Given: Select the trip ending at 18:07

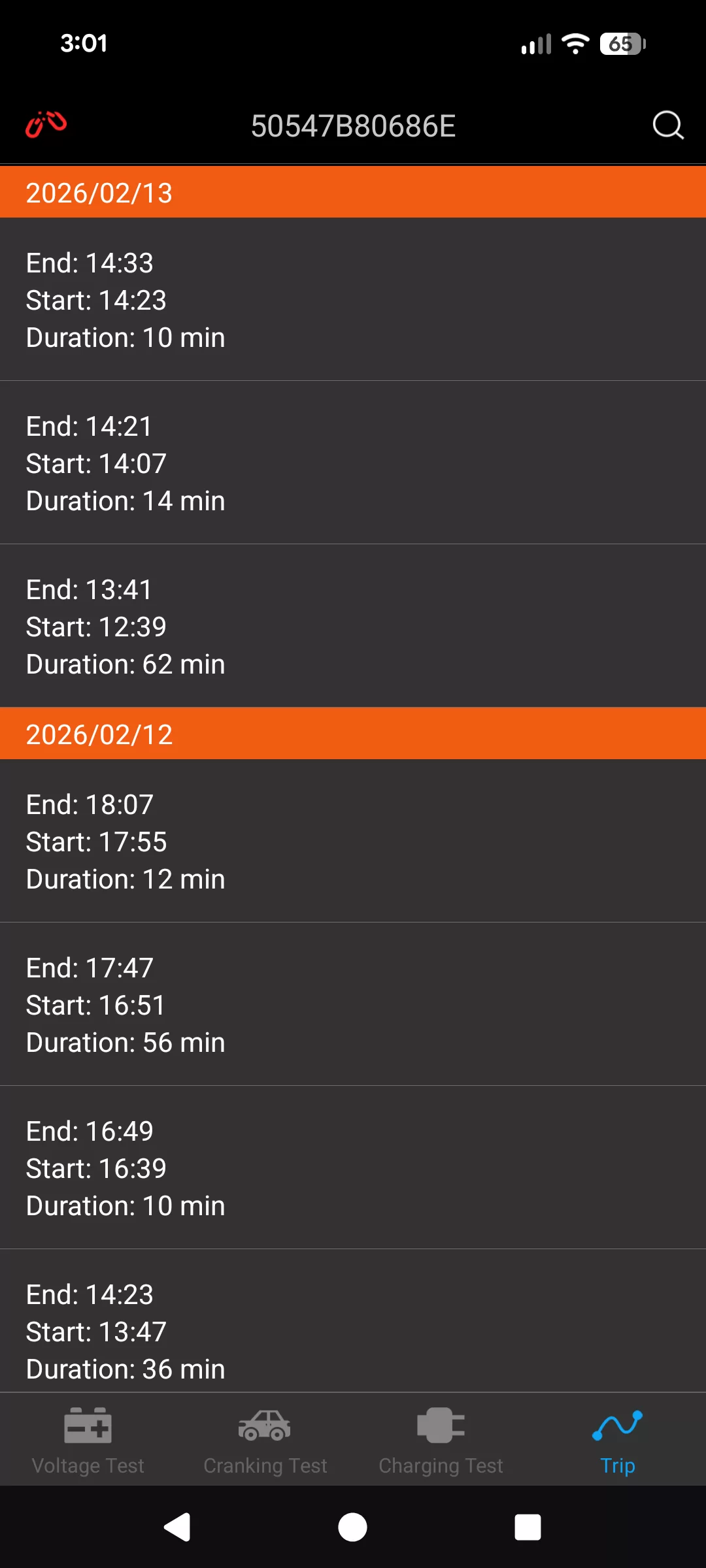Looking at the screenshot, I should (353, 841).
